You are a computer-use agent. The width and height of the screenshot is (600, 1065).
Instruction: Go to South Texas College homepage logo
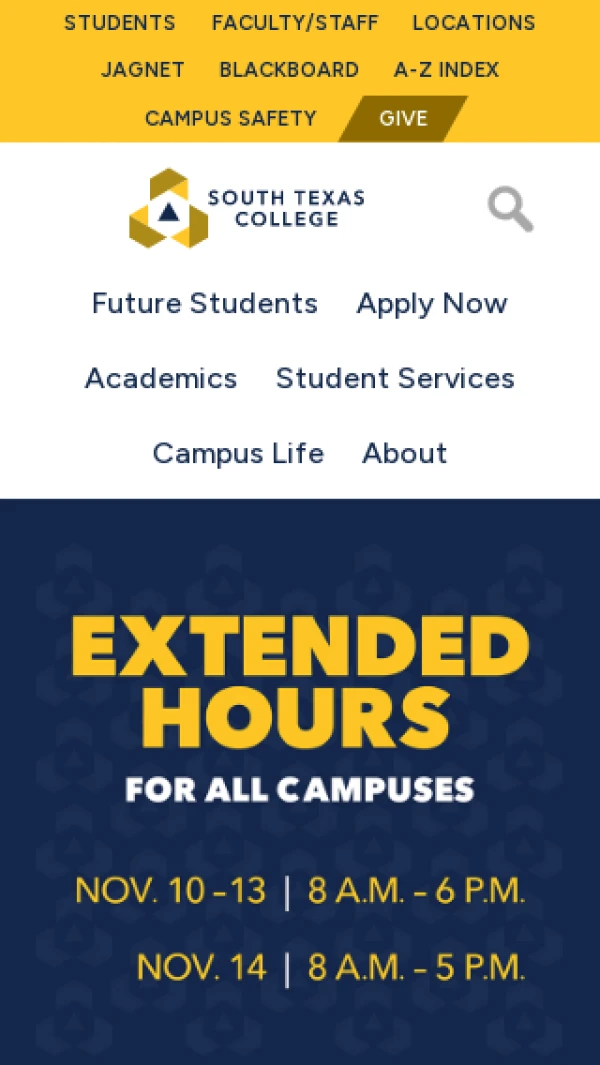[x=247, y=208]
